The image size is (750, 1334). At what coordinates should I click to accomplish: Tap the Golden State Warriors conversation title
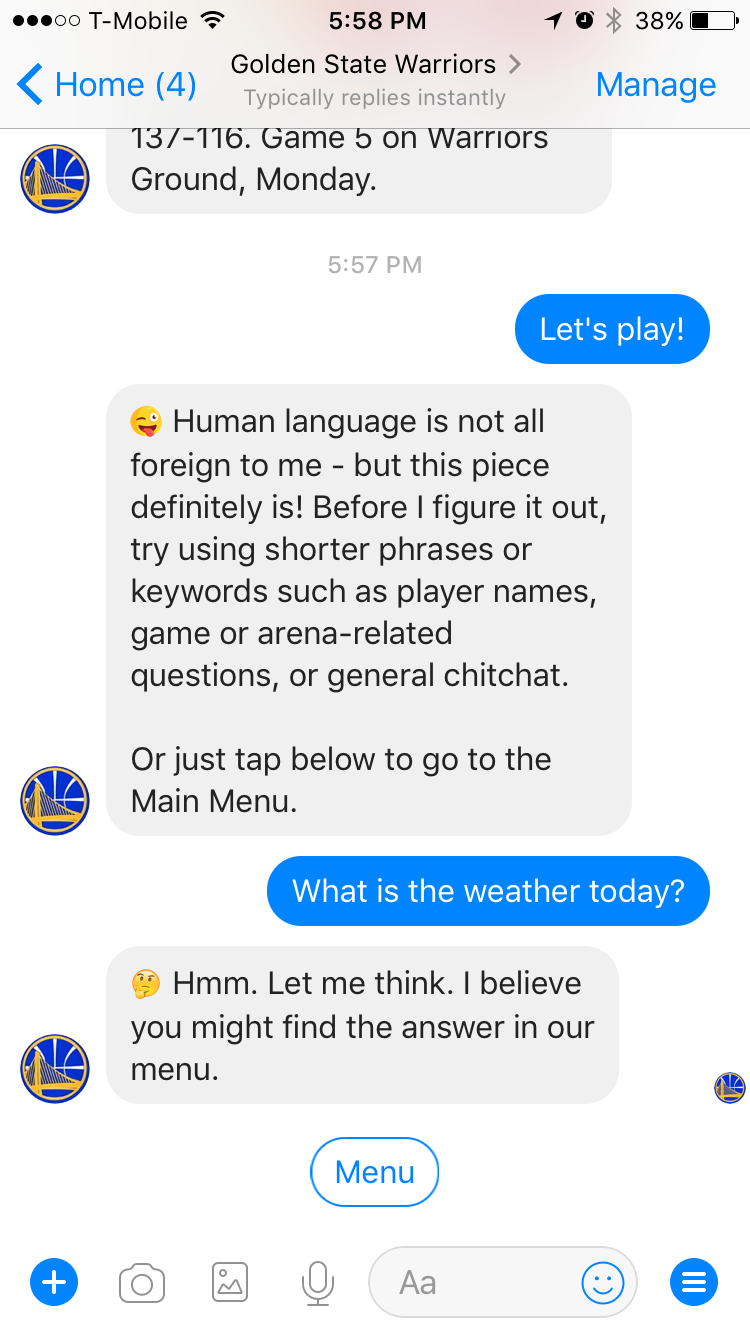point(362,64)
